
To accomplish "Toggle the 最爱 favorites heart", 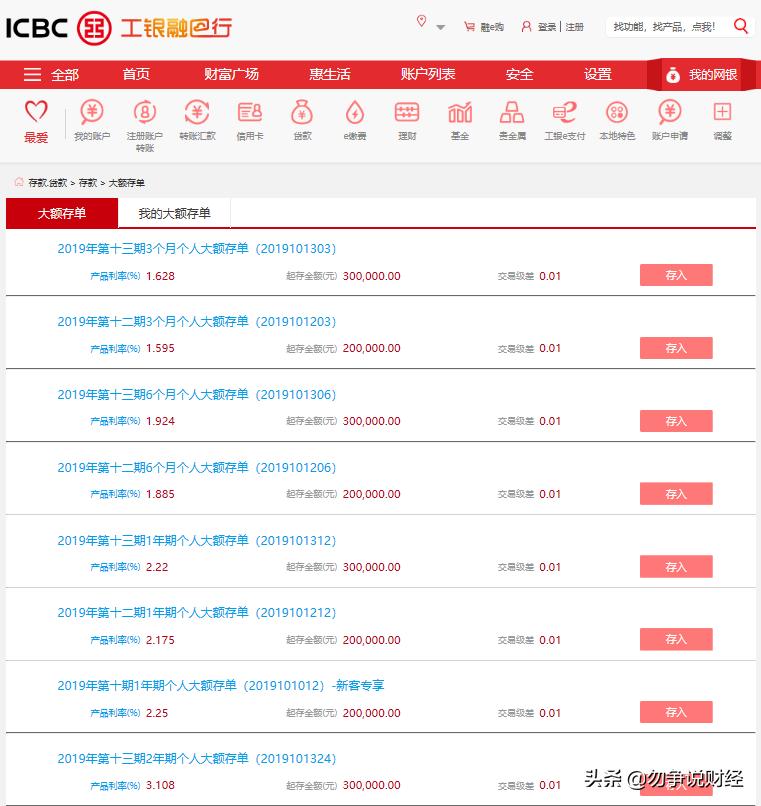I will point(36,120).
